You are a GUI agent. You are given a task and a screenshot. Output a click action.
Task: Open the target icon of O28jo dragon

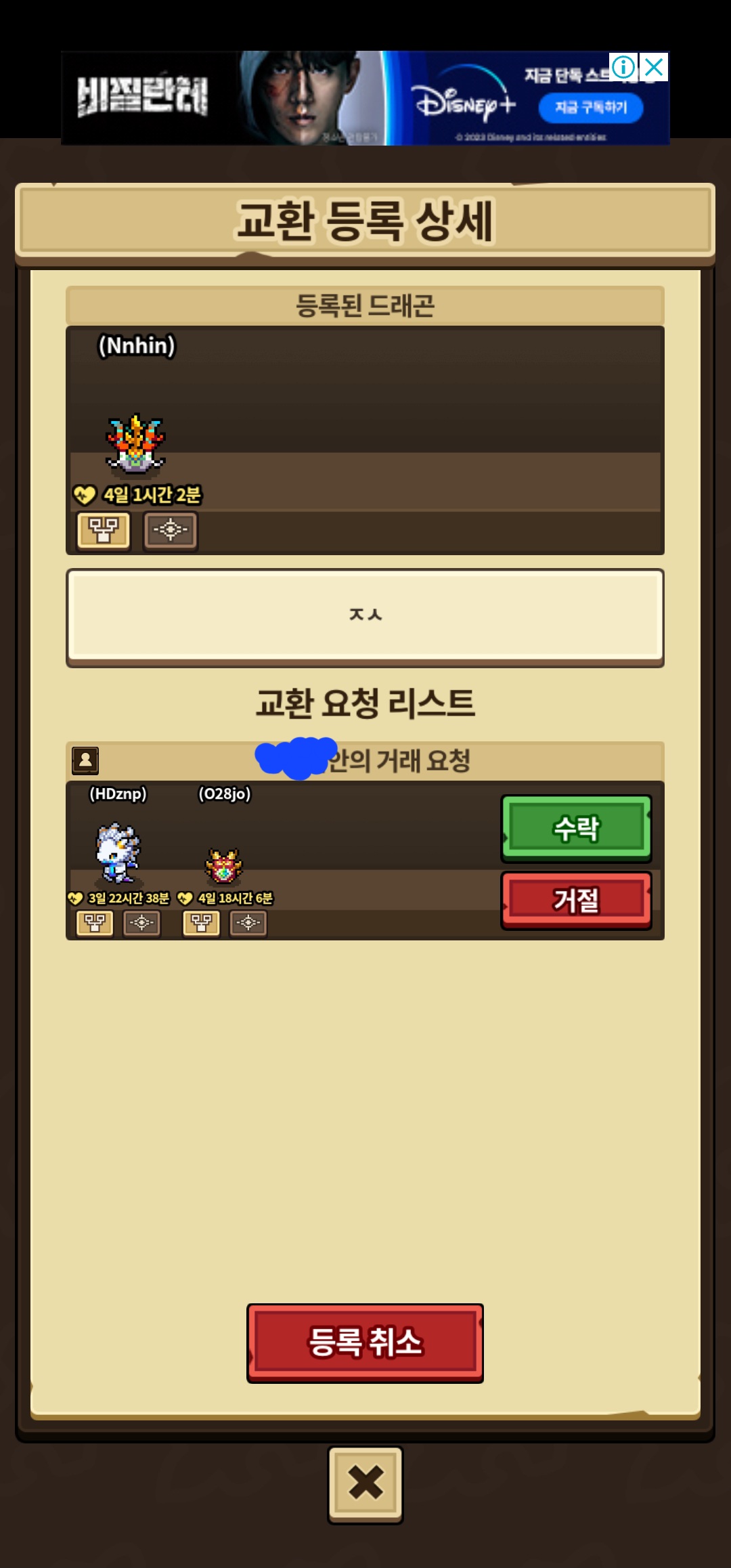[248, 922]
